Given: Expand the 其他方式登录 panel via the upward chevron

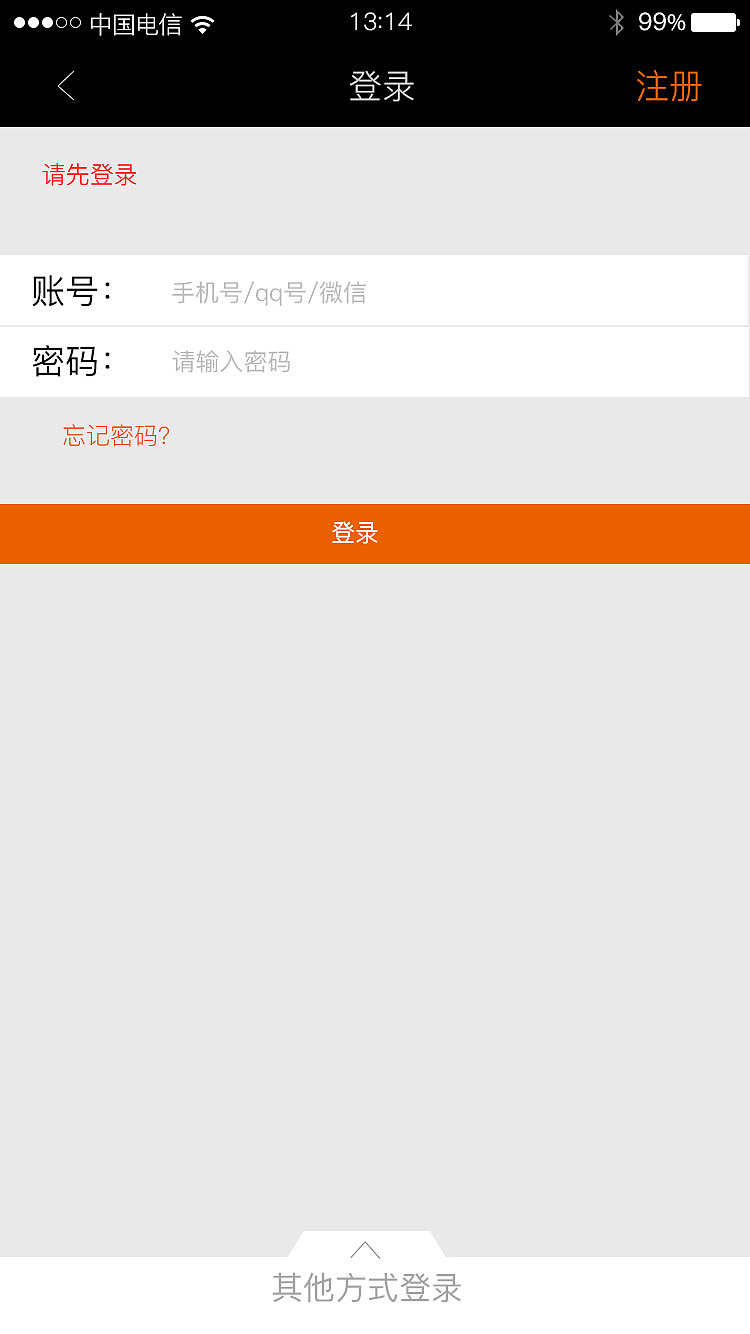Looking at the screenshot, I should coord(364,1253).
